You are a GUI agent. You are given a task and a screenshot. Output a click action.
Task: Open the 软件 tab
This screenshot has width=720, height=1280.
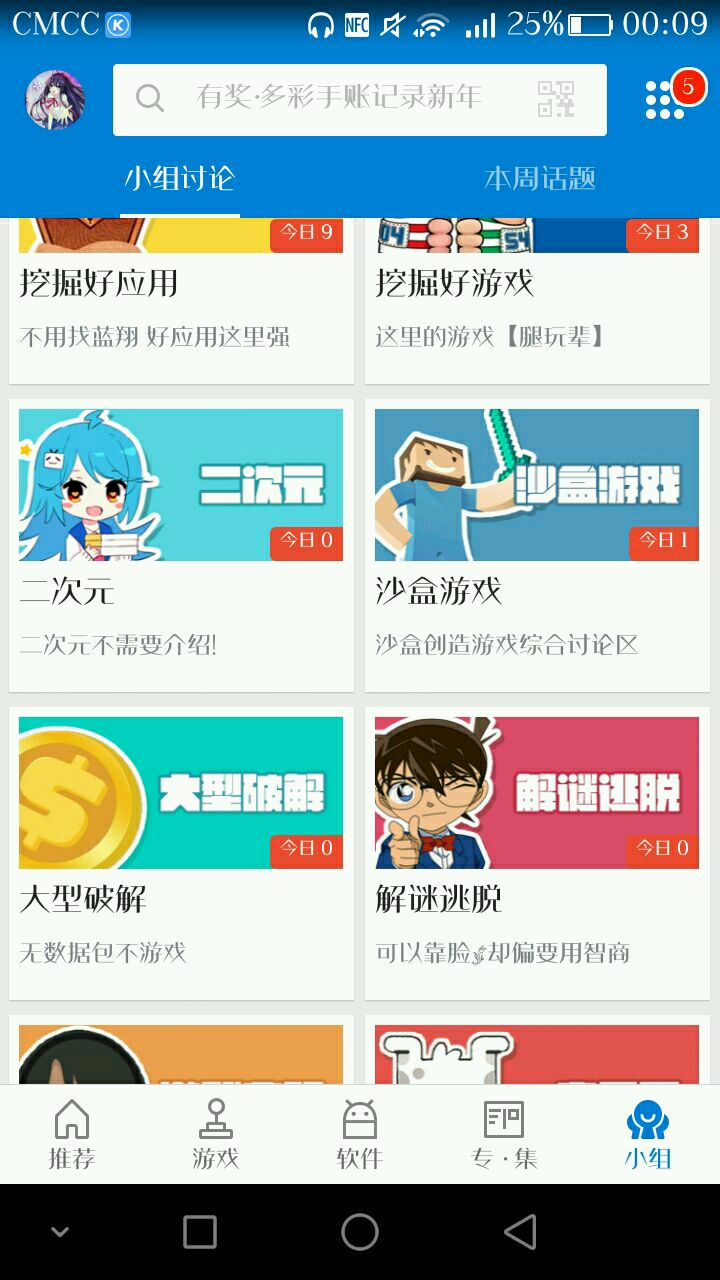pyautogui.click(x=360, y=1135)
